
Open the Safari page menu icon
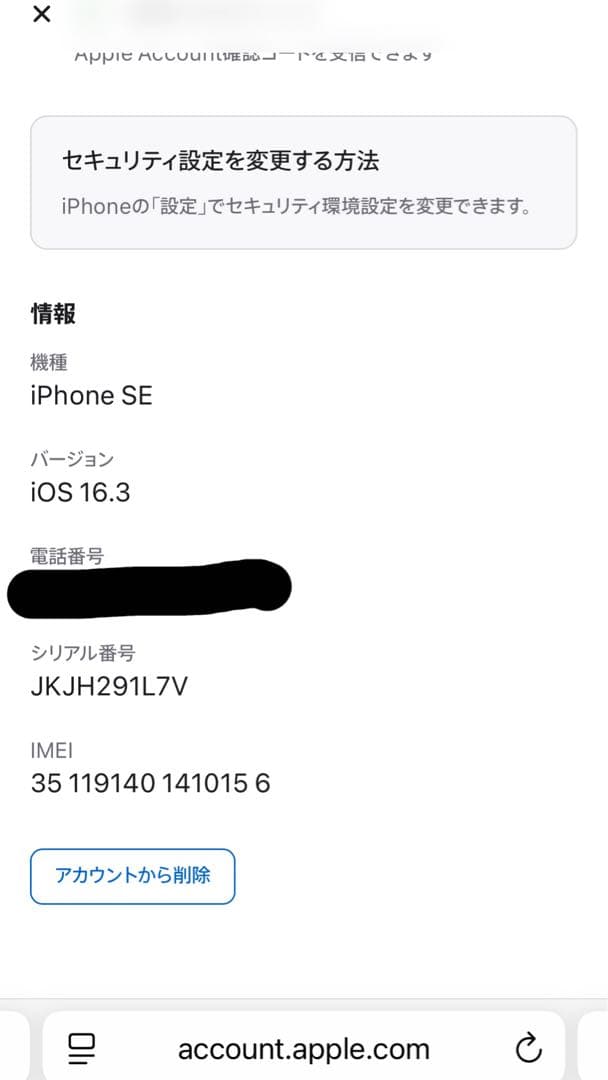tap(82, 1048)
